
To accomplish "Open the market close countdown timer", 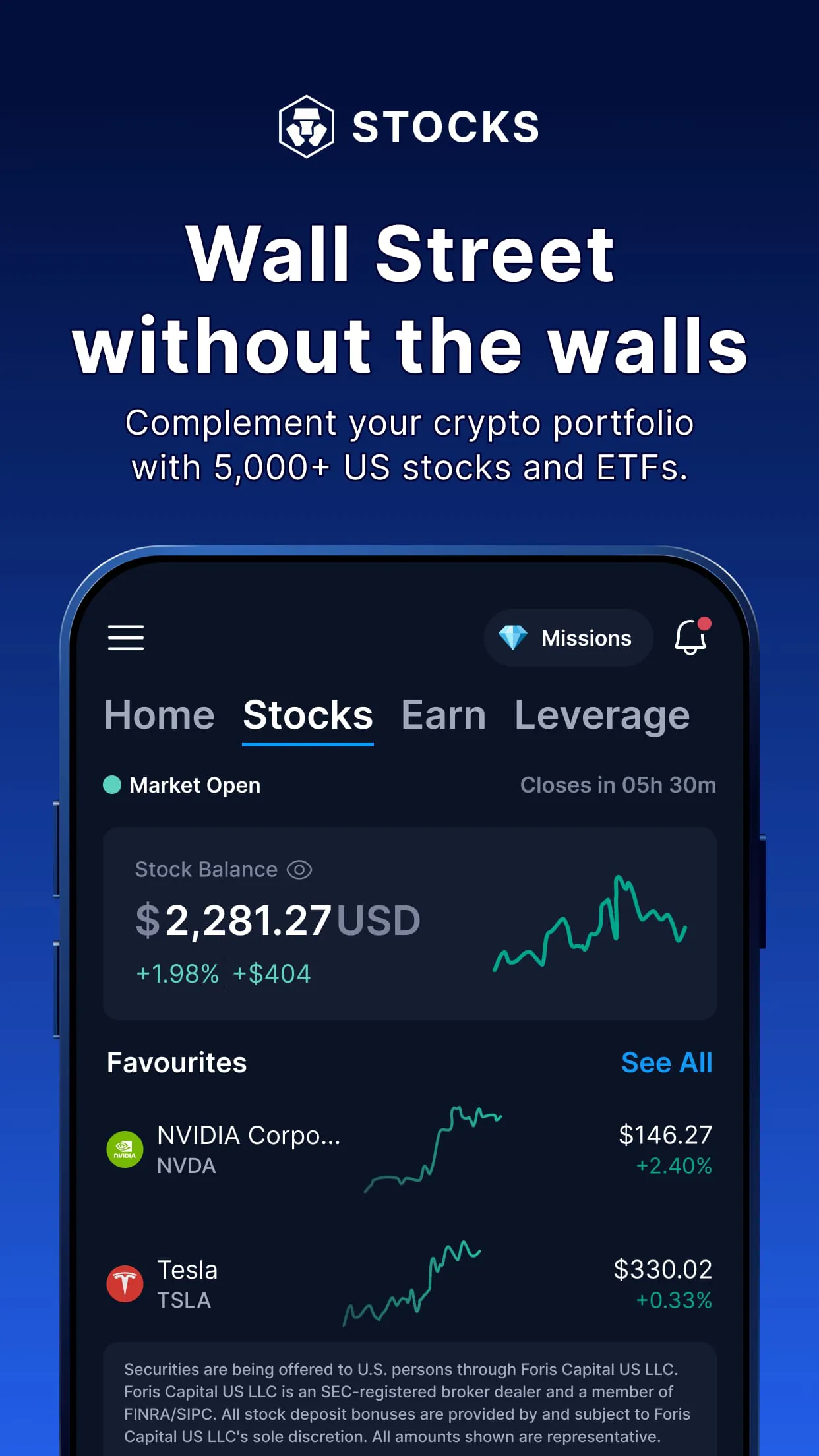I will (618, 785).
